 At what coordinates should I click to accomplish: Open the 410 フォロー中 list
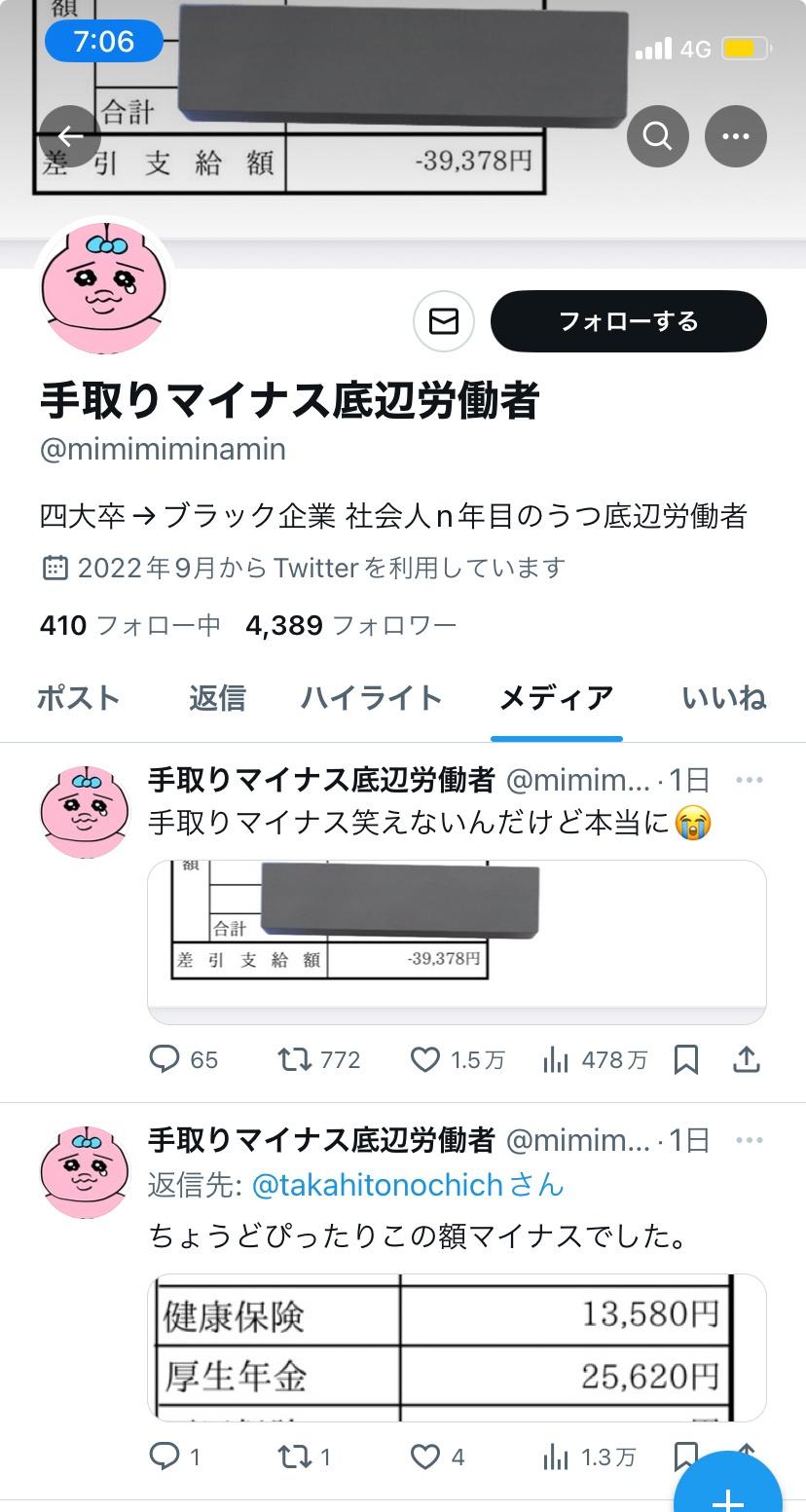coord(129,625)
